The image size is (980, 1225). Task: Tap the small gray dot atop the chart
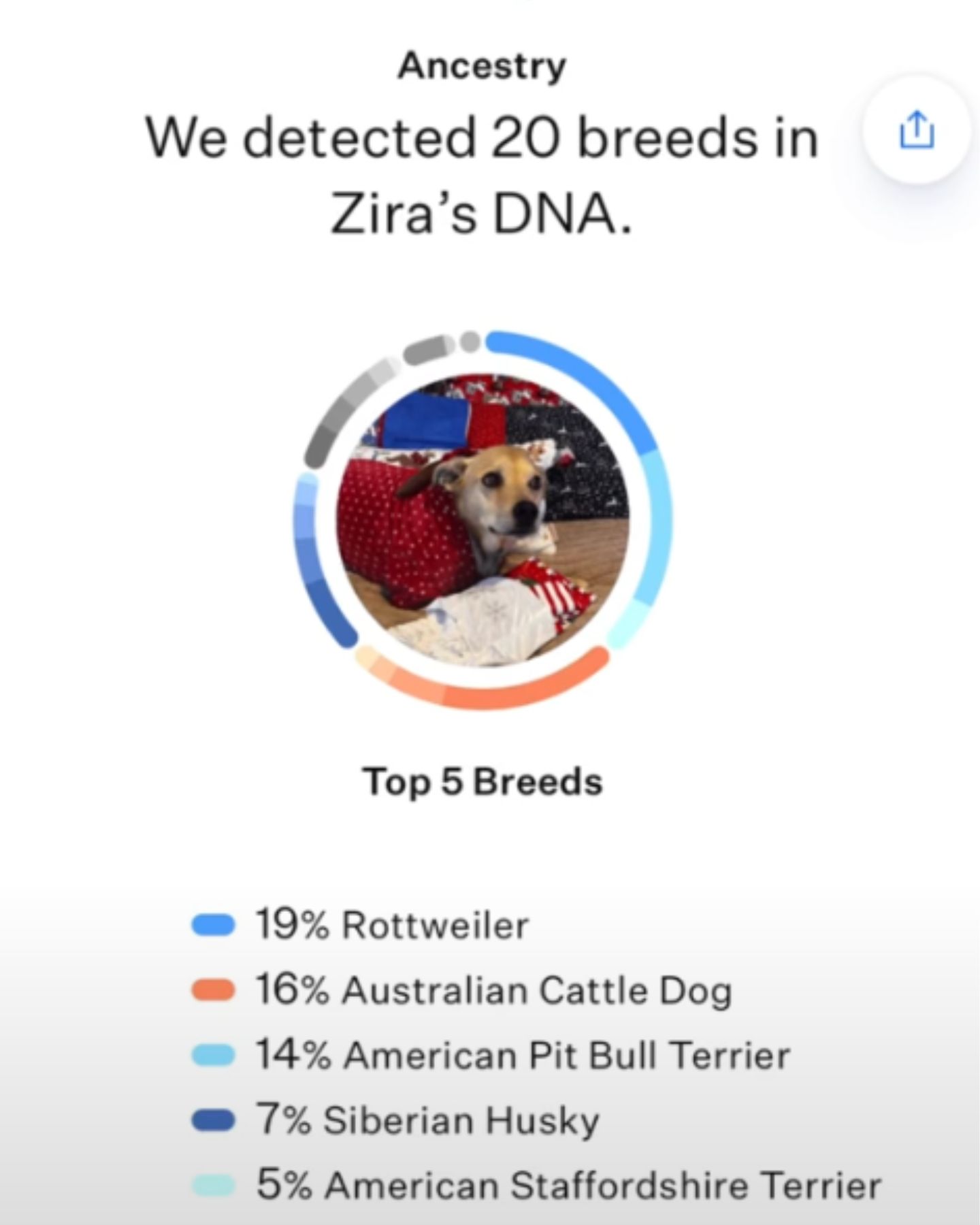tap(472, 340)
